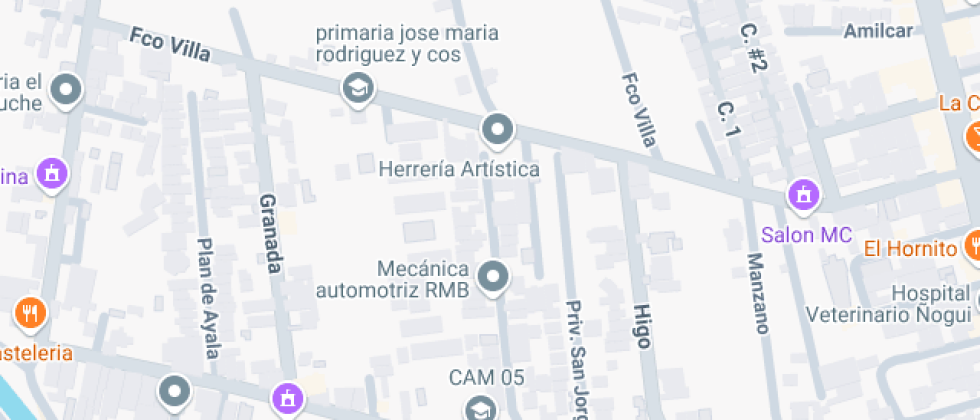Select the Herrería Artística map pin
Screen dimensions: 980x420
tap(497, 130)
